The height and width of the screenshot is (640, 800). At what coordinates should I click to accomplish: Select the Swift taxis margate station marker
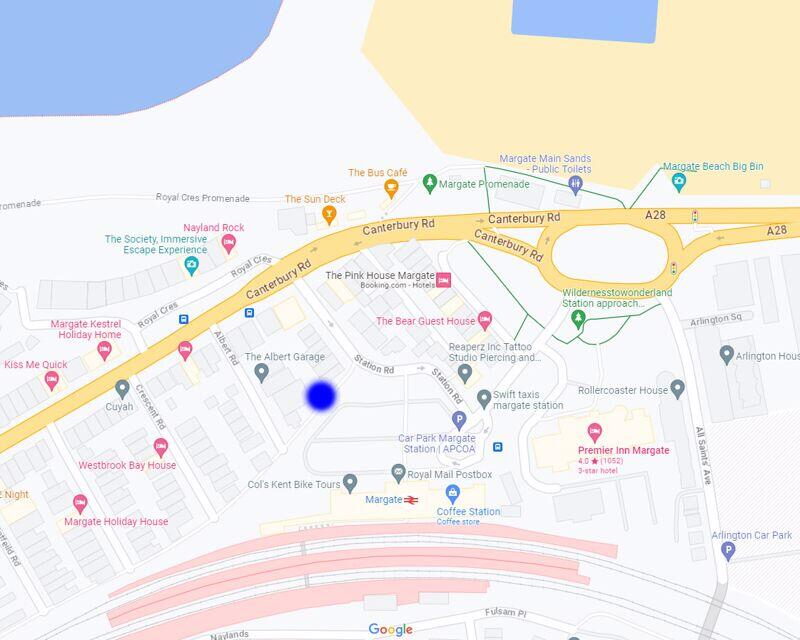(x=484, y=398)
